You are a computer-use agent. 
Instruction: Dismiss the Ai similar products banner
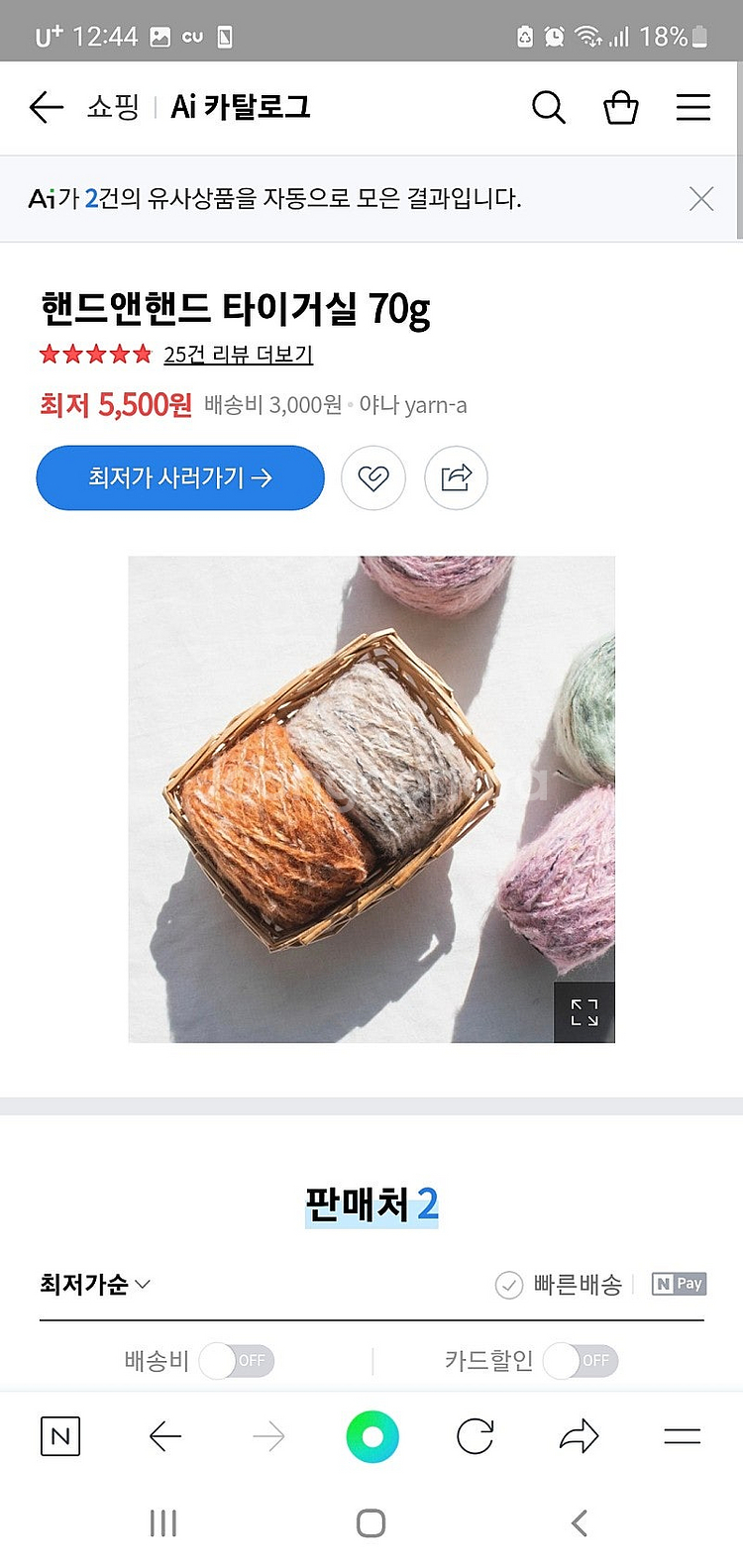(701, 199)
